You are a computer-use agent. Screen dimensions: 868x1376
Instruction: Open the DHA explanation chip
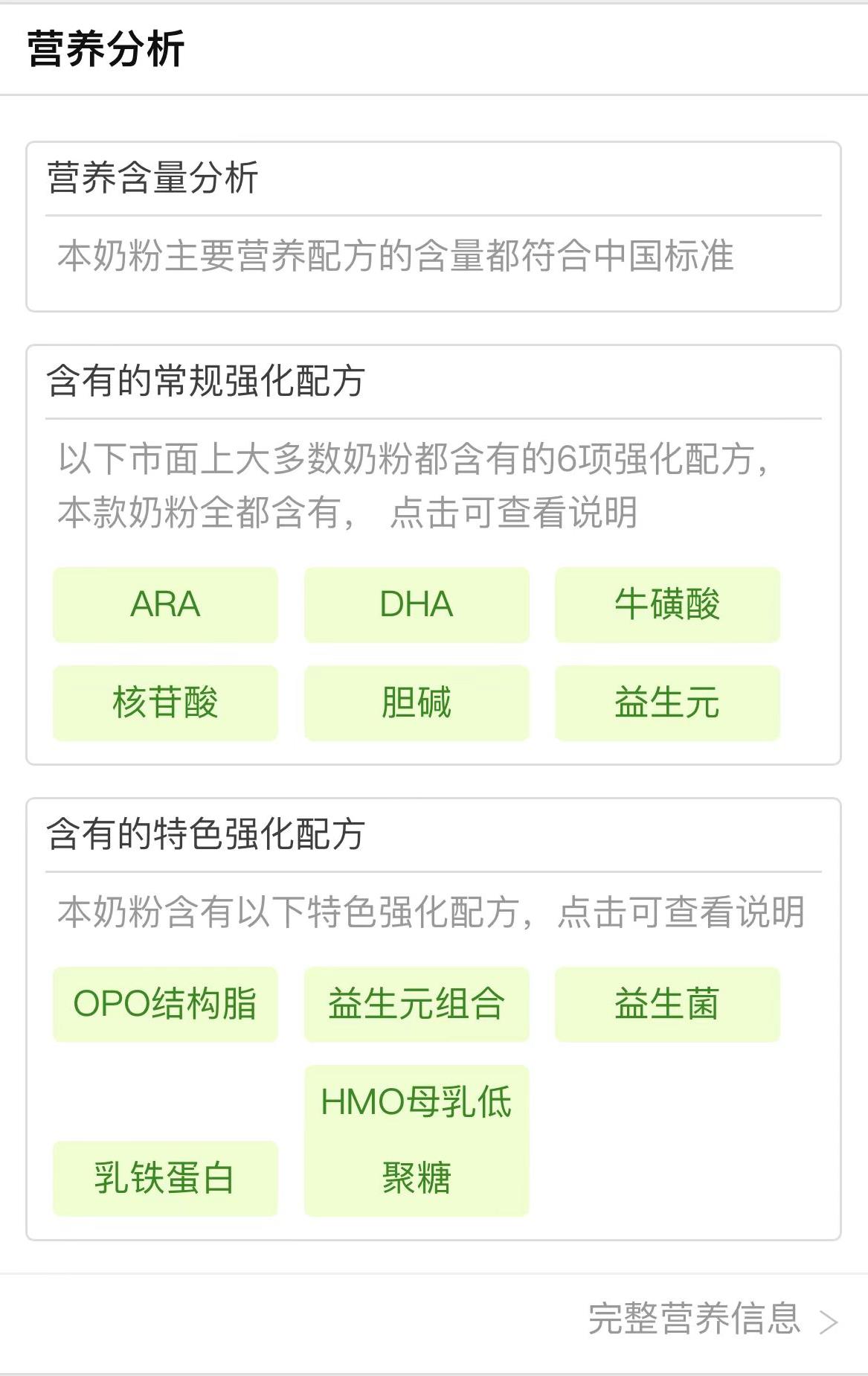[x=417, y=604]
